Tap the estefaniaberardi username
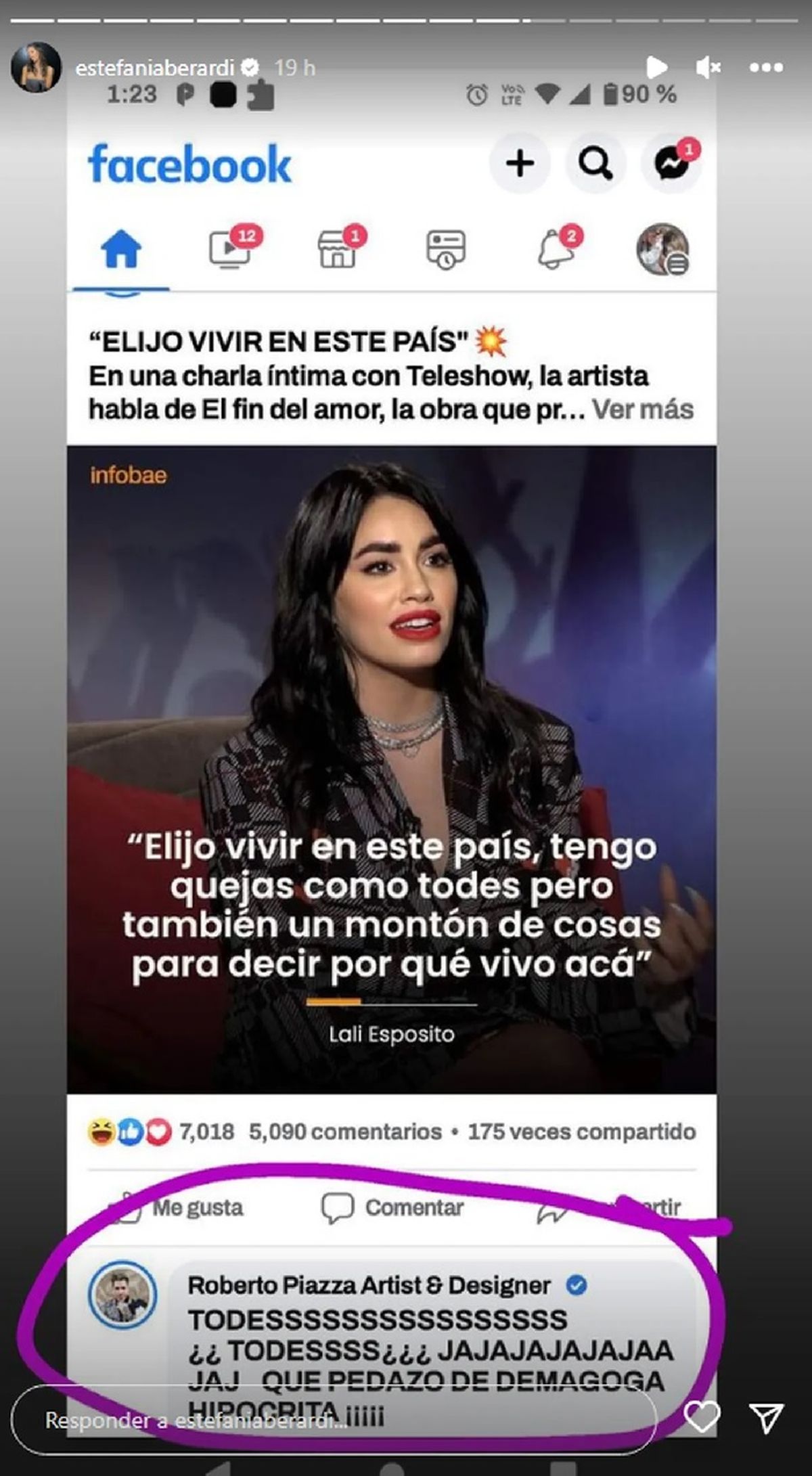 [x=154, y=68]
